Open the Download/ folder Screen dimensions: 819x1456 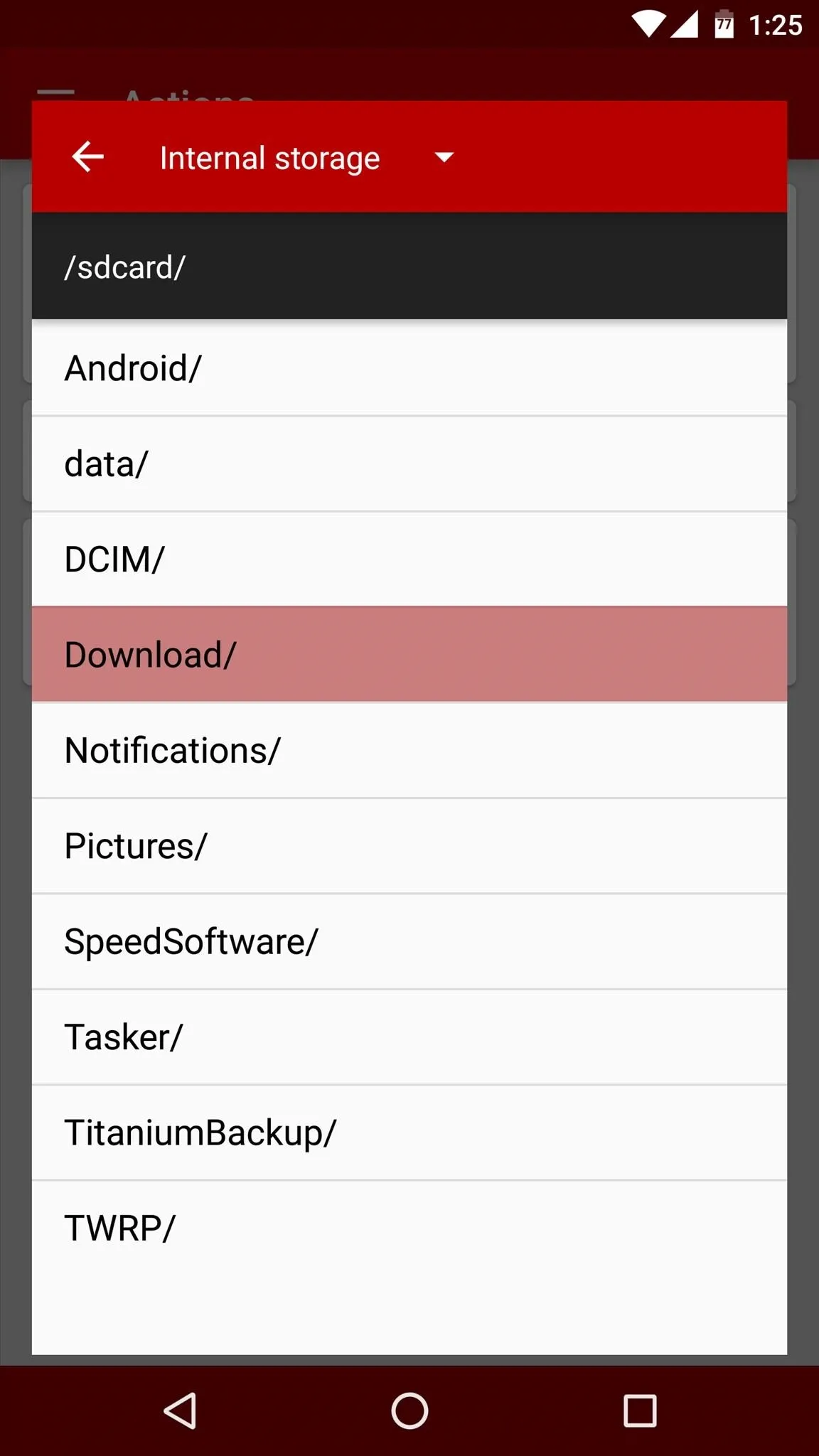(409, 655)
